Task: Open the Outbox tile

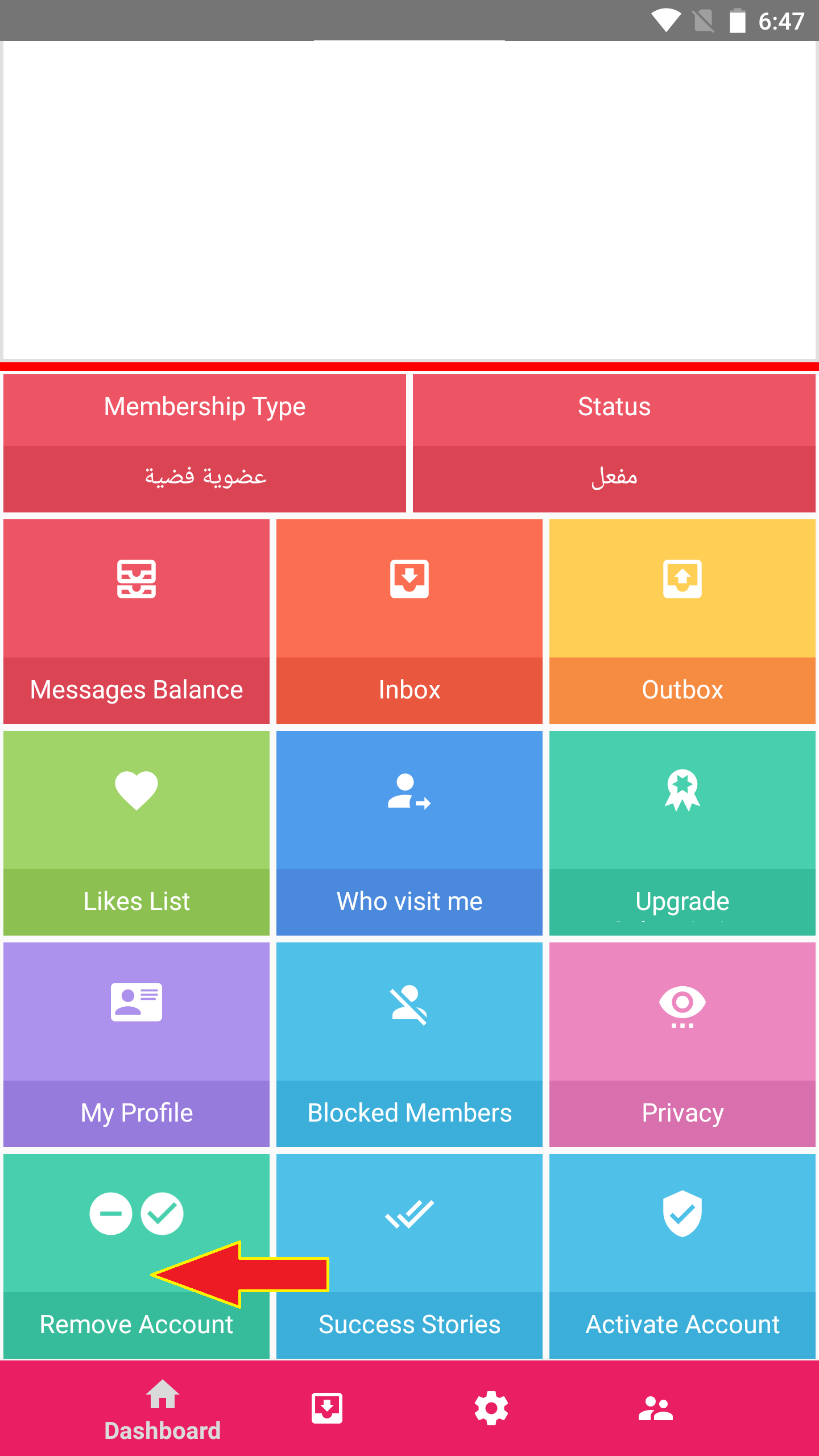Action: tap(682, 621)
